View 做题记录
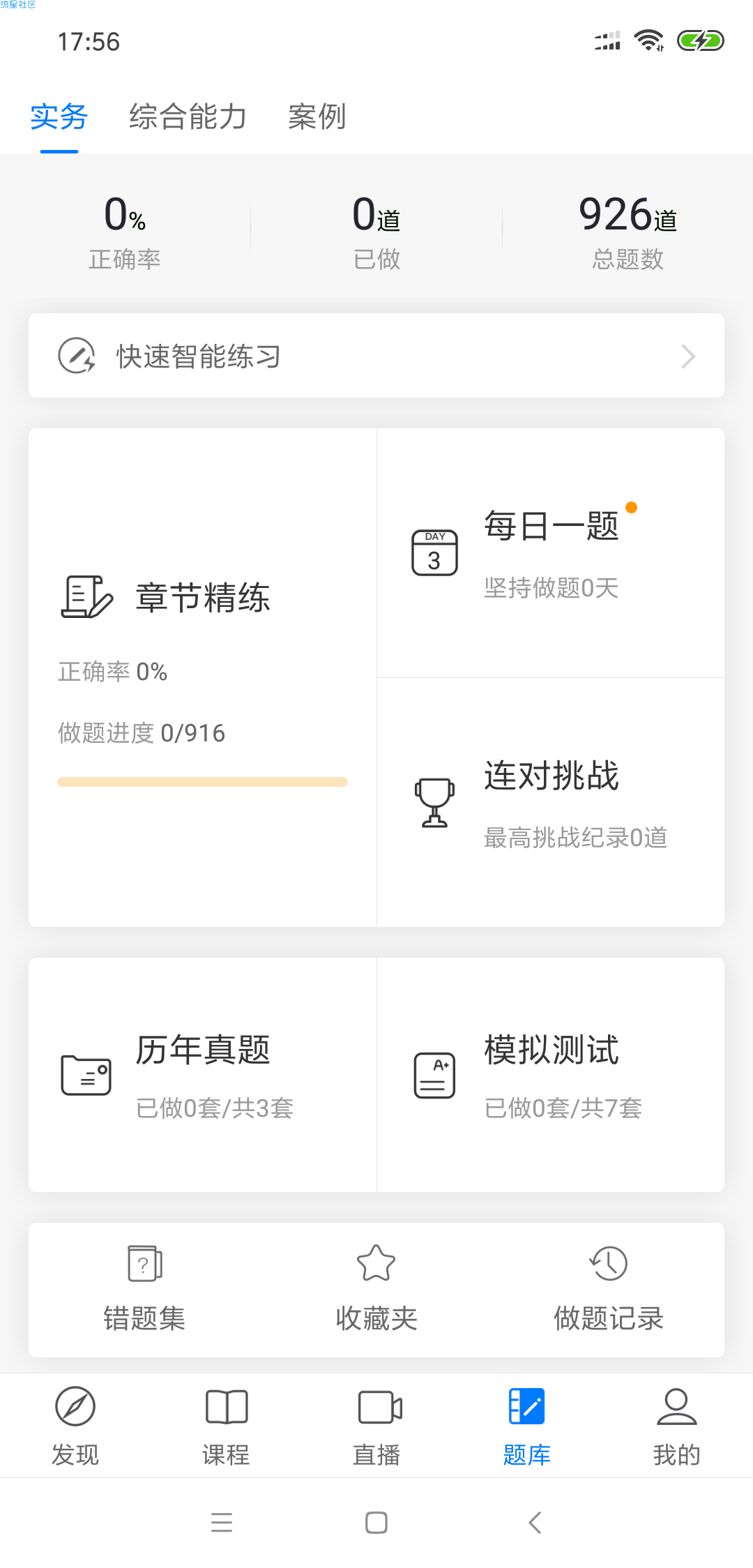The image size is (753, 1568). pos(609,1289)
